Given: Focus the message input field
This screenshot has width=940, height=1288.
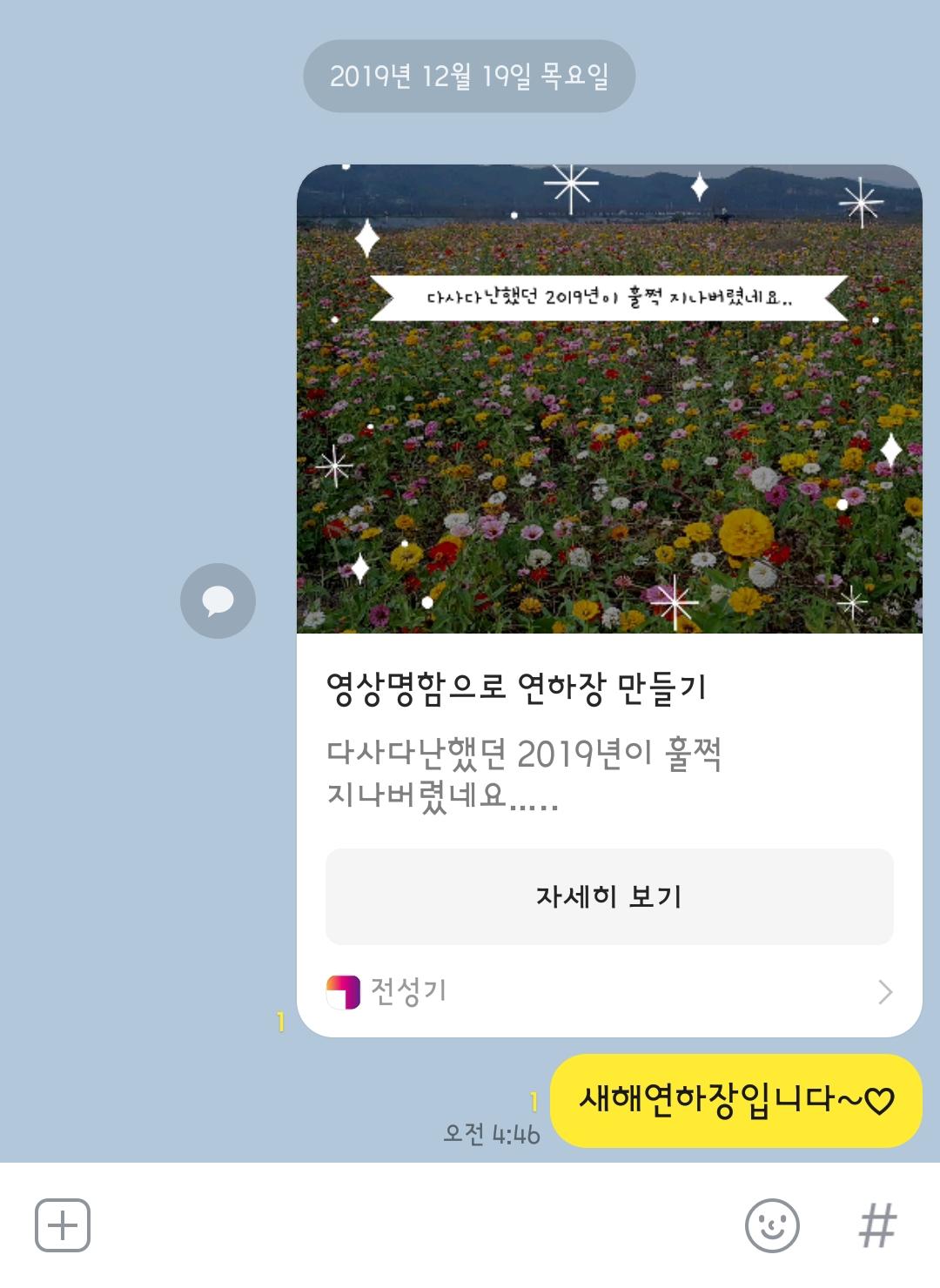Looking at the screenshot, I should (409, 1225).
